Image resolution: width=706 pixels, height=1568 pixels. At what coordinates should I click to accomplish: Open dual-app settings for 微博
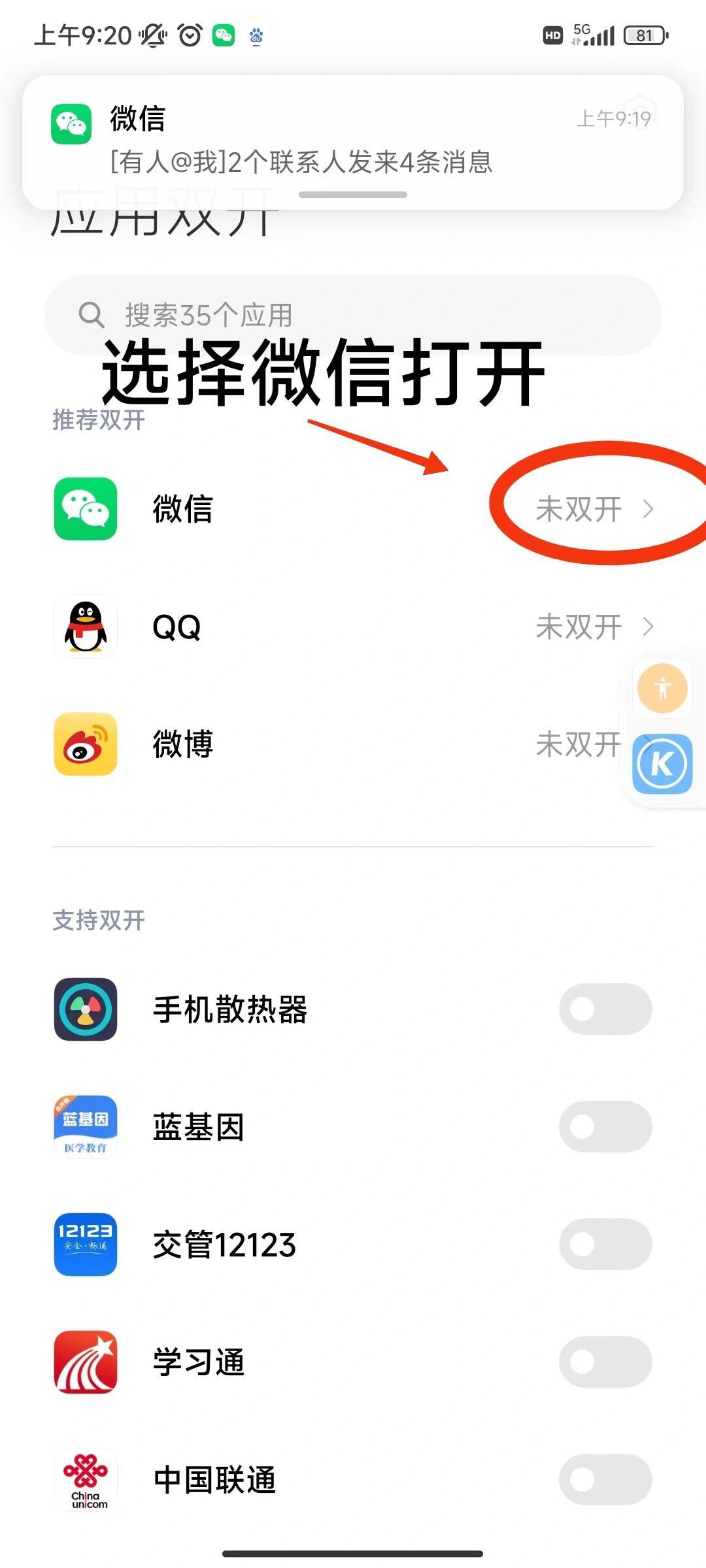tap(327, 744)
